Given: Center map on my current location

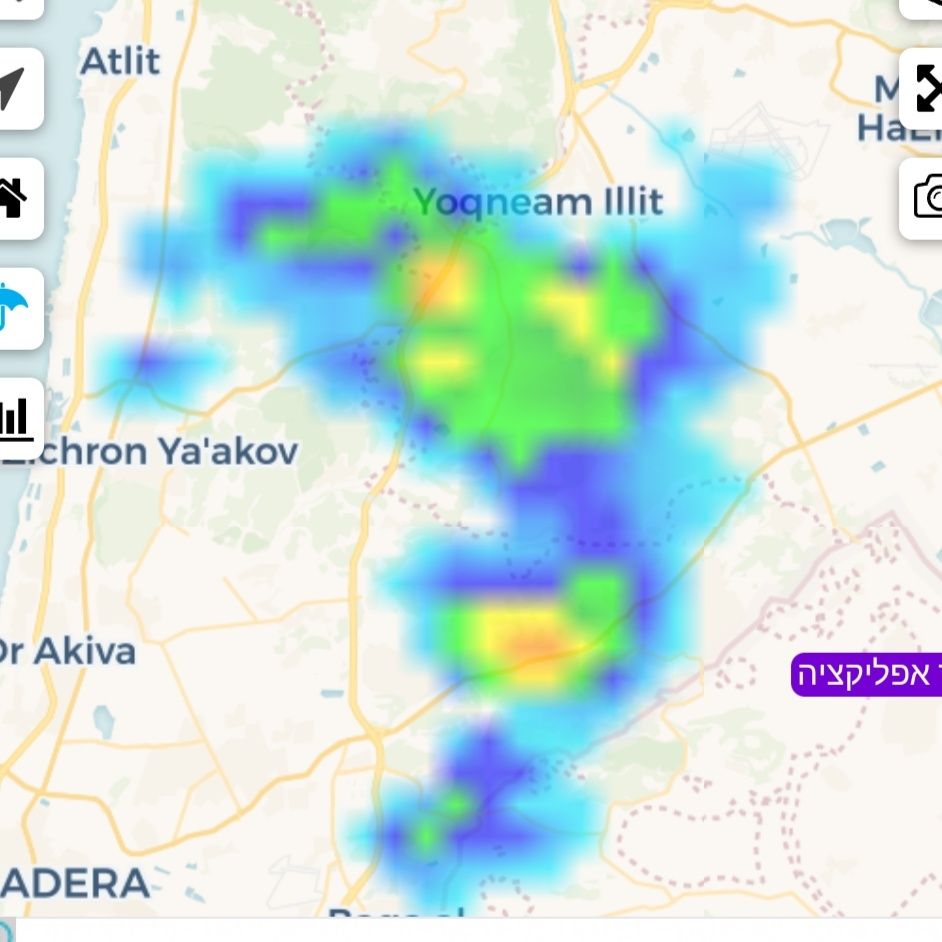Looking at the screenshot, I should pos(14,89).
